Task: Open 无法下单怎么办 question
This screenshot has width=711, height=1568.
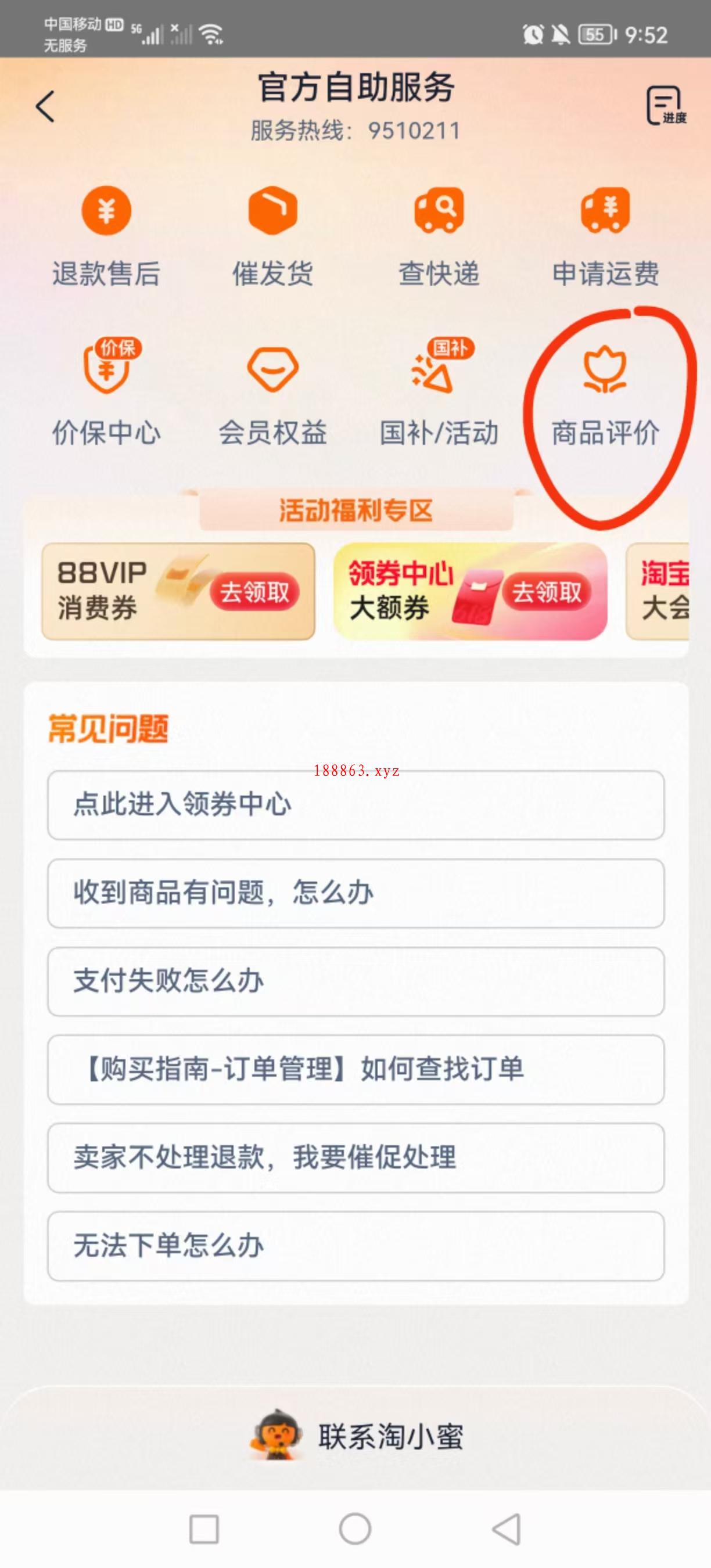Action: 355,1245
